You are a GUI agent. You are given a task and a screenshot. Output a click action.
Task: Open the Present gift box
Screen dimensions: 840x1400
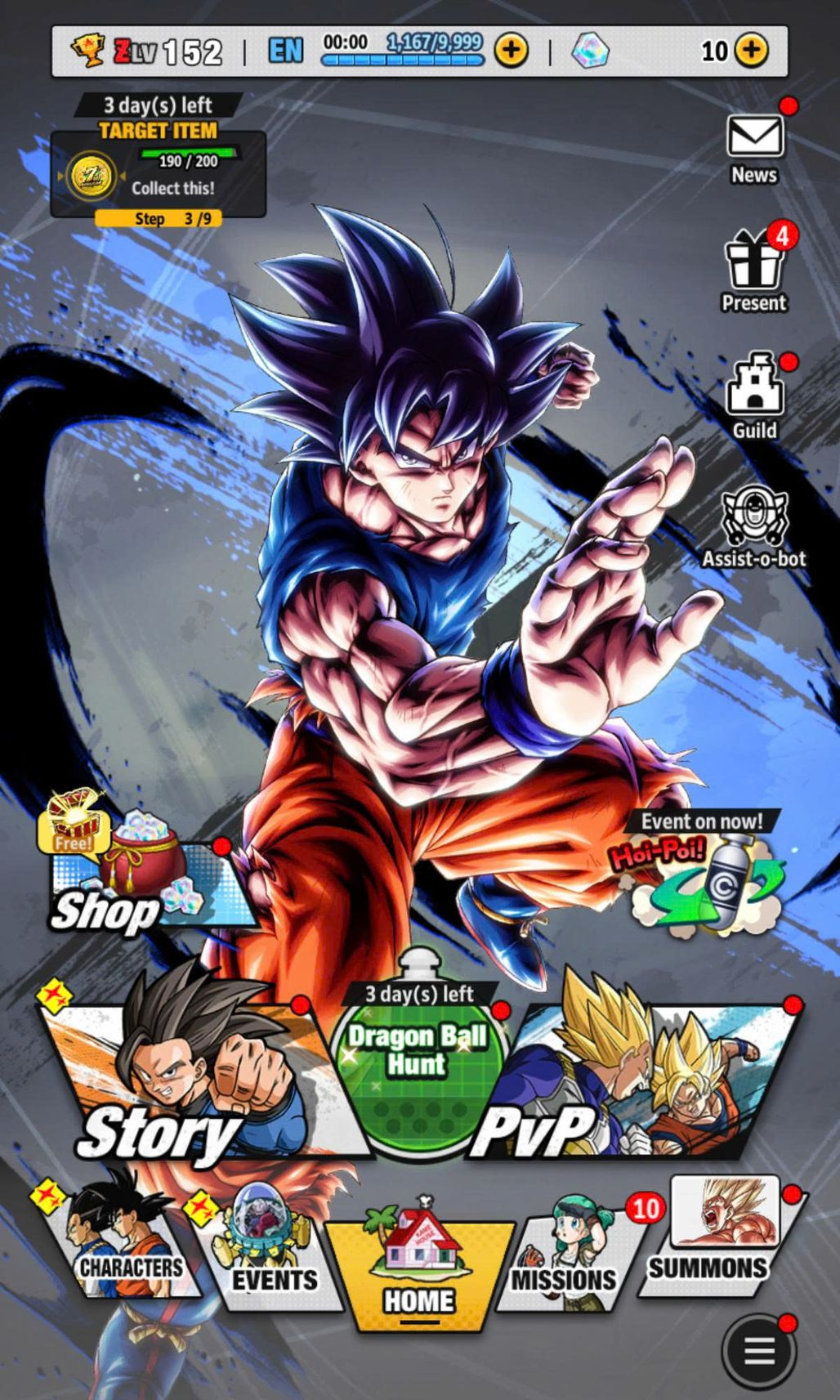pyautogui.click(x=753, y=271)
